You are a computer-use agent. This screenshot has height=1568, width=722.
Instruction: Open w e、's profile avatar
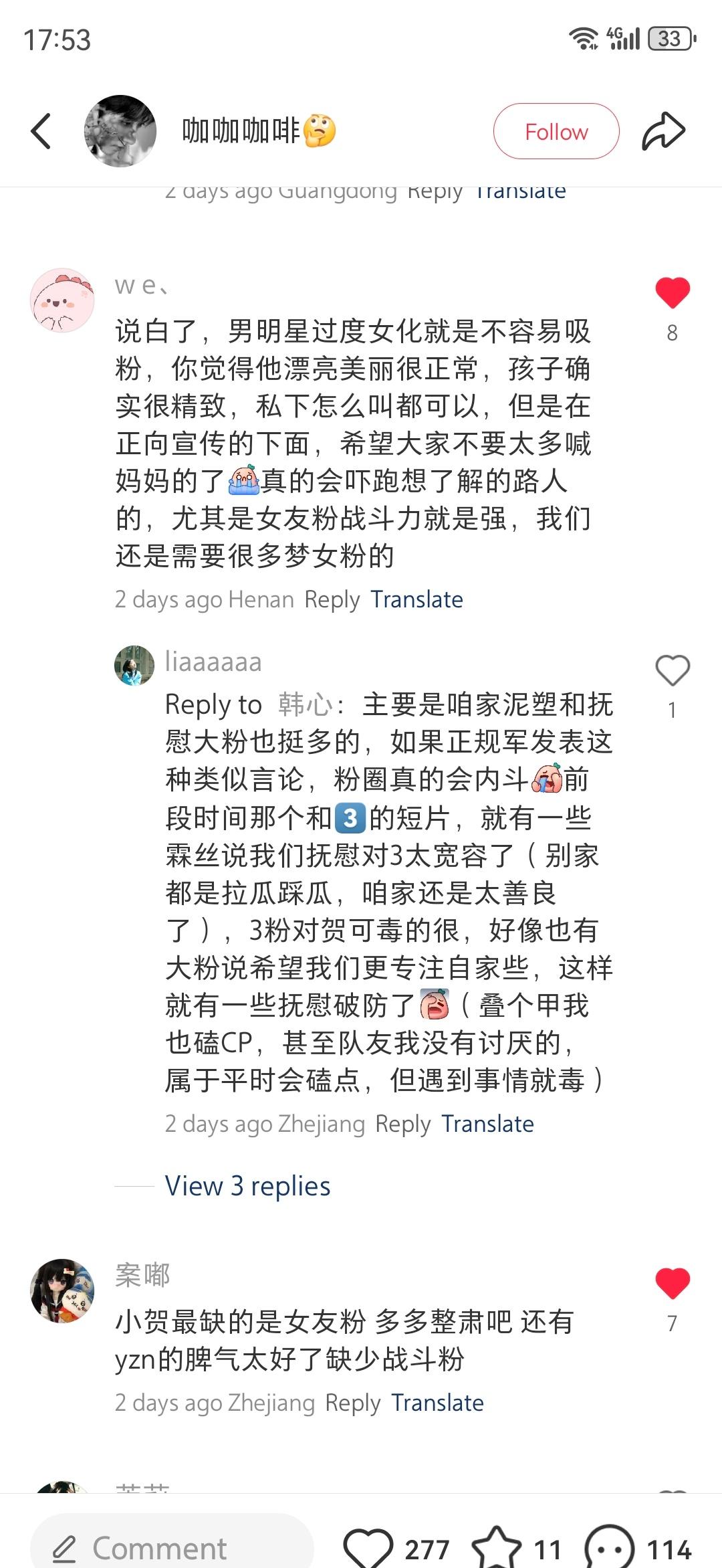pos(62,301)
